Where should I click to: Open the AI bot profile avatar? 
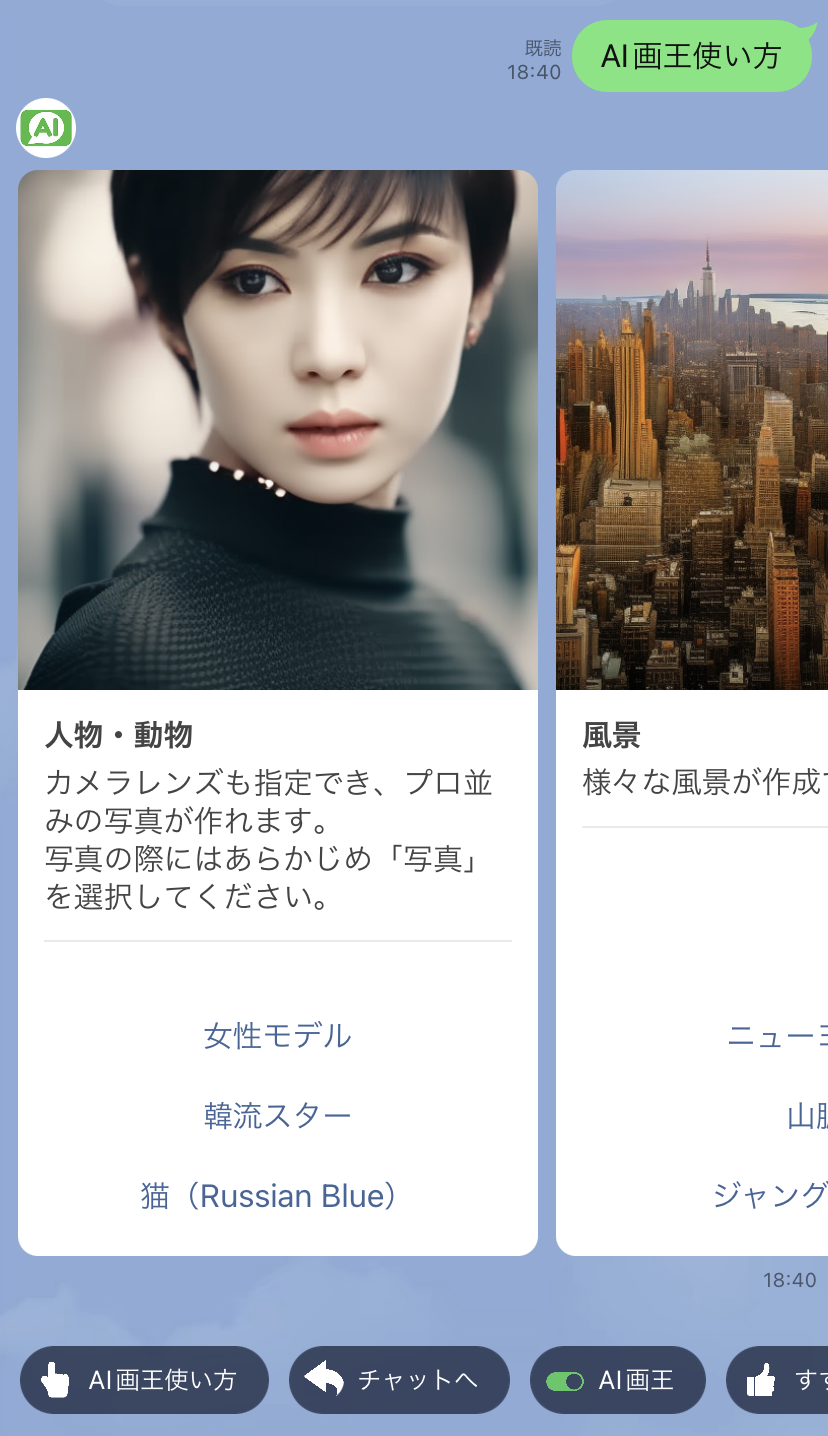pos(46,128)
